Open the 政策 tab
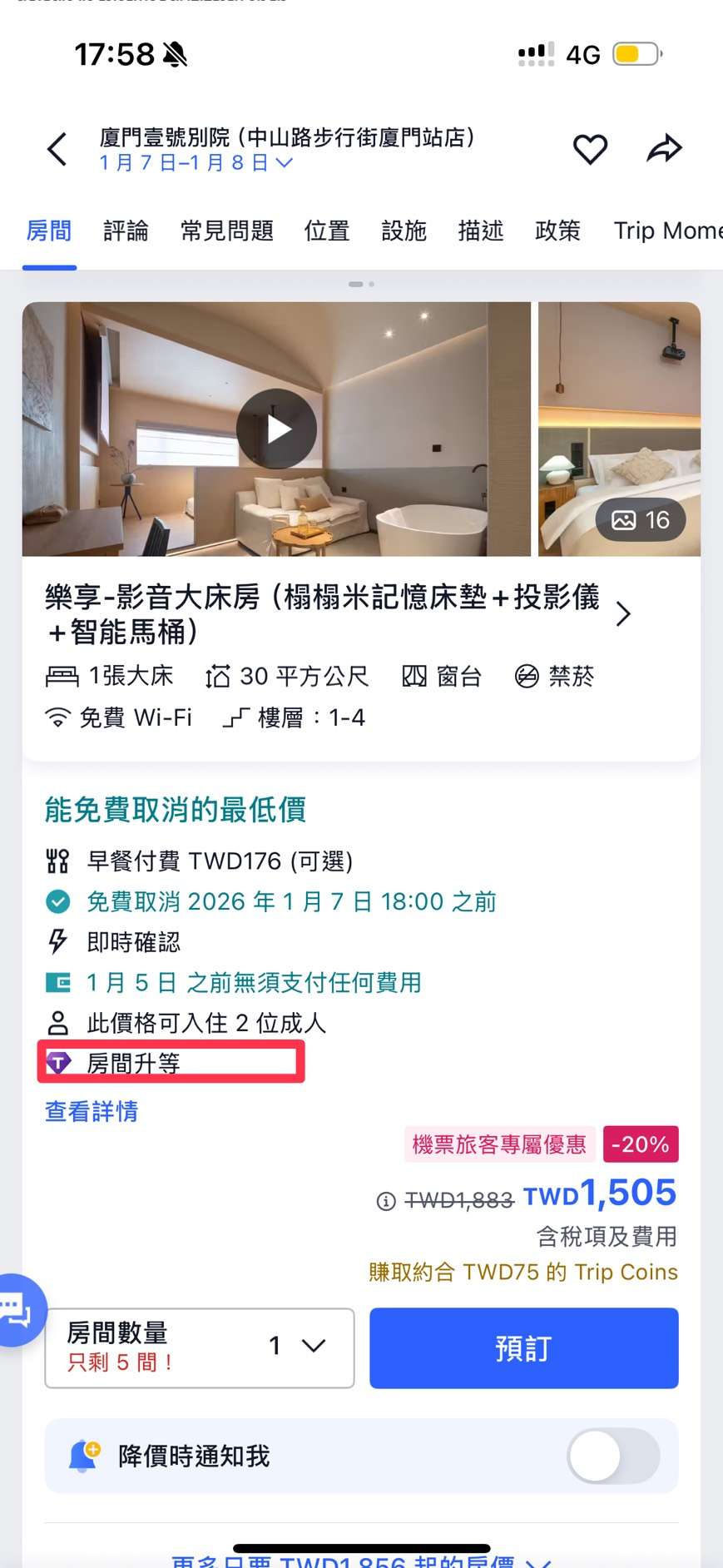The image size is (723, 1568). tap(557, 231)
